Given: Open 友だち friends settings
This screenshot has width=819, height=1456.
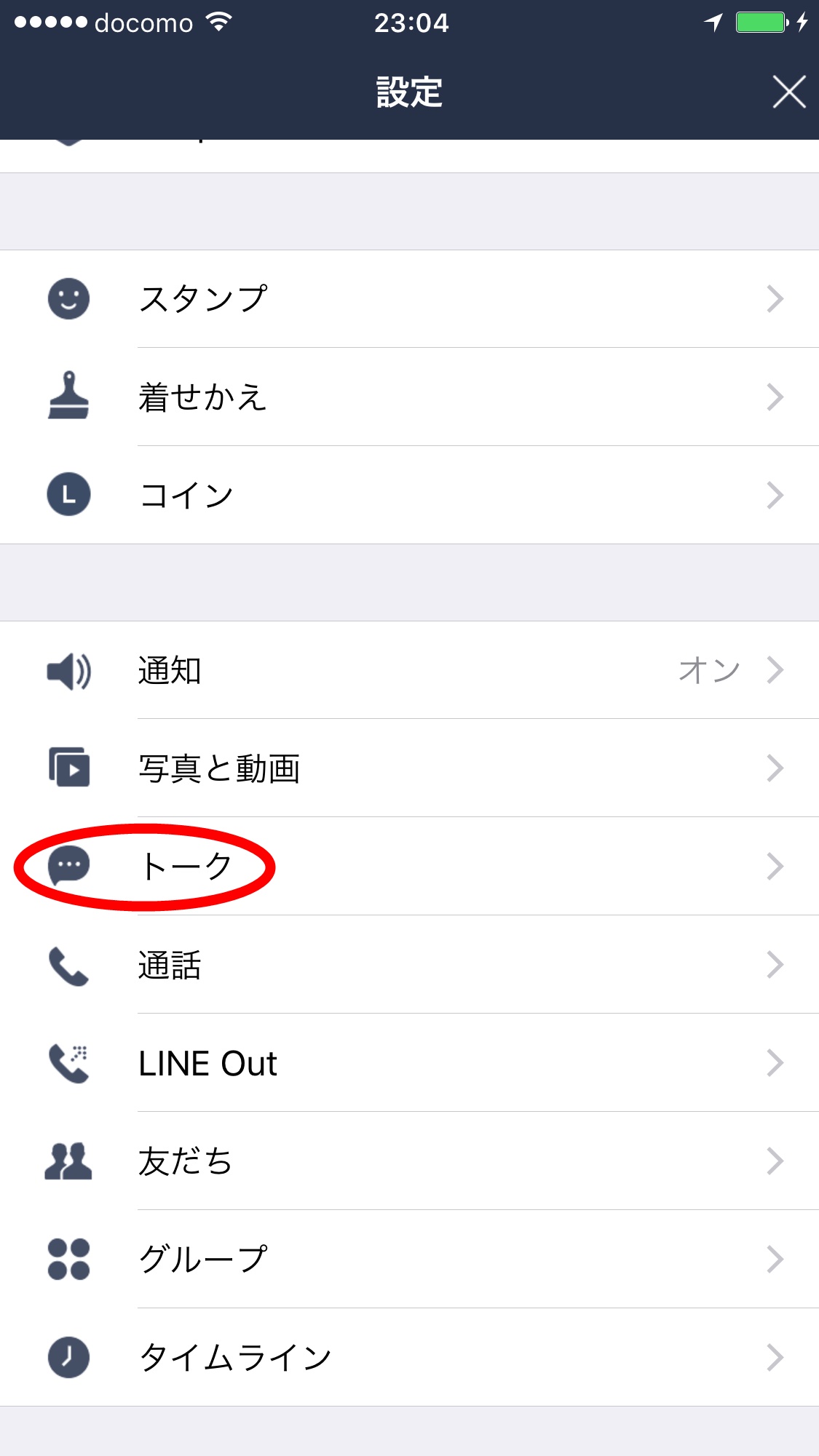Looking at the screenshot, I should pyautogui.click(x=409, y=1161).
